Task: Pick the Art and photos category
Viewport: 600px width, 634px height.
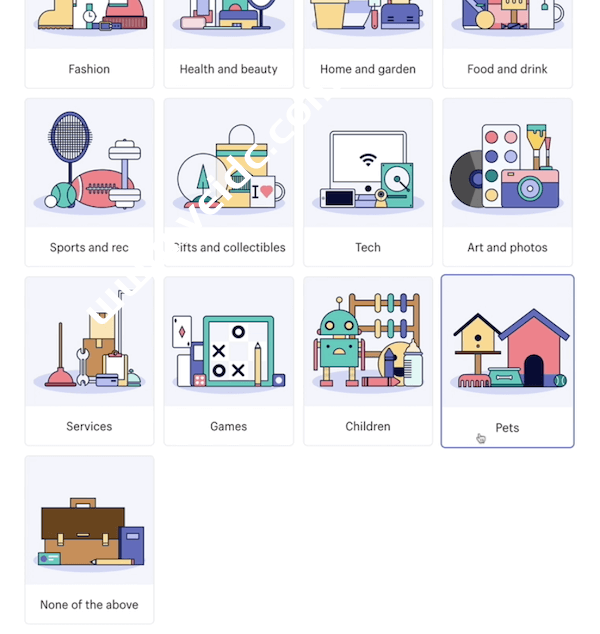Action: click(507, 182)
